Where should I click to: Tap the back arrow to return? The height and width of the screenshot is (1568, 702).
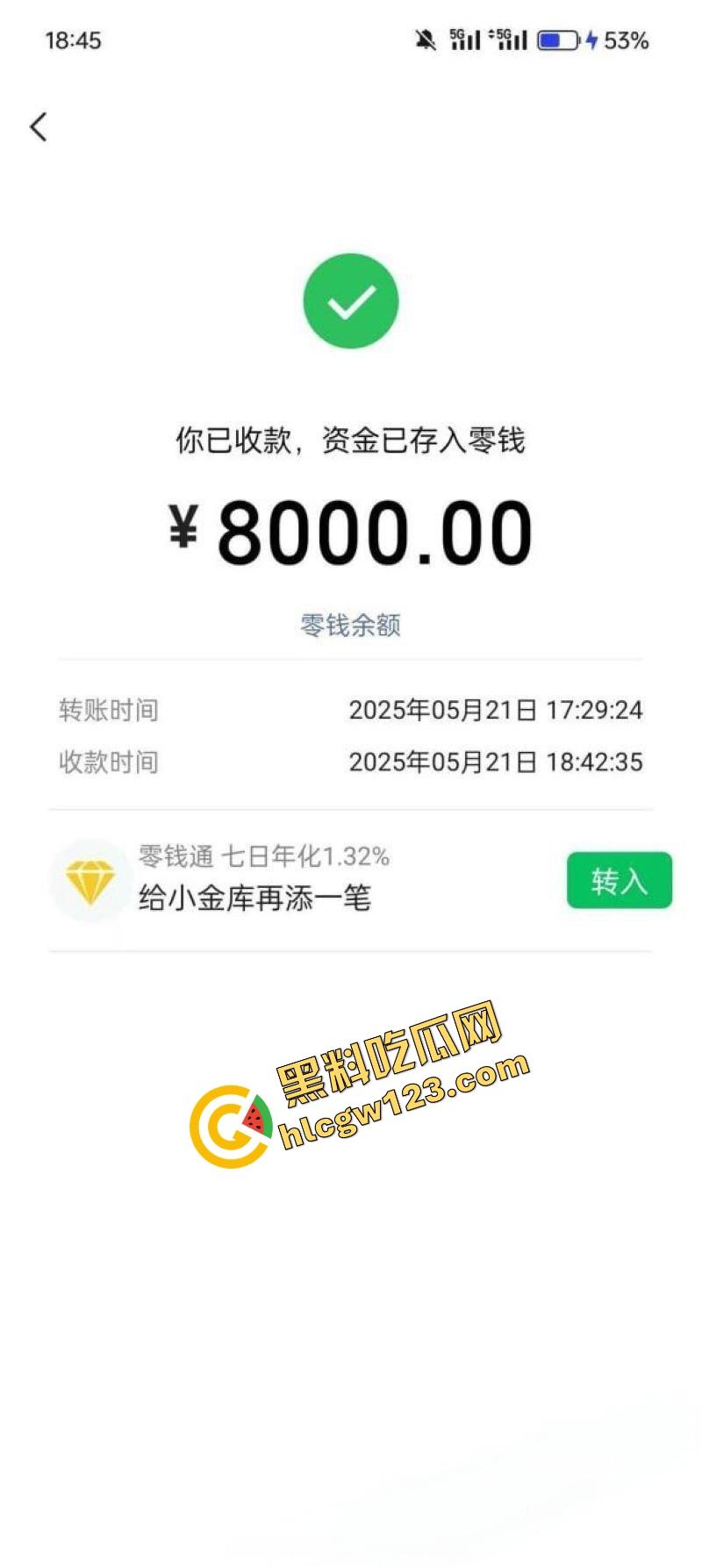pyautogui.click(x=37, y=126)
